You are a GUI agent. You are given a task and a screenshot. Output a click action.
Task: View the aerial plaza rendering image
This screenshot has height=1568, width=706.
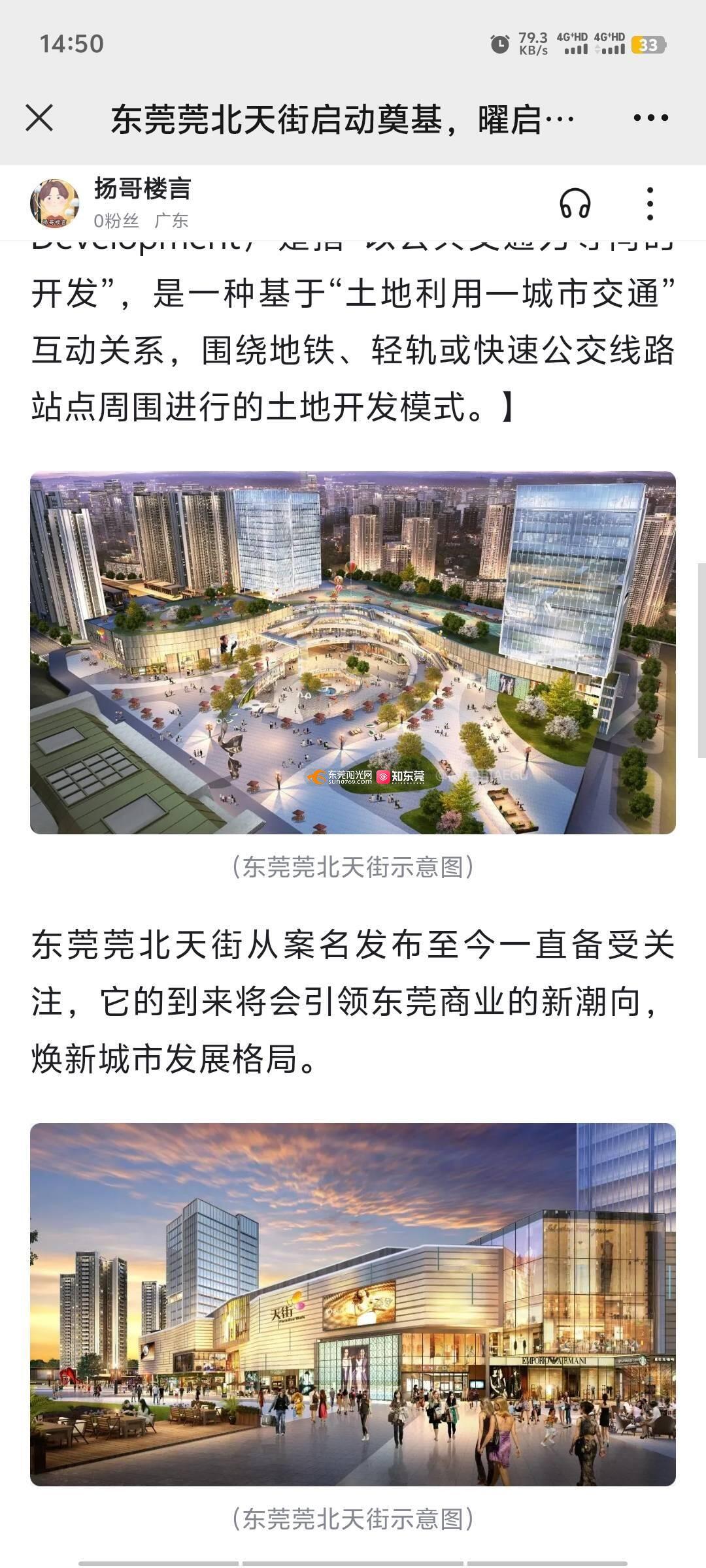point(353,652)
